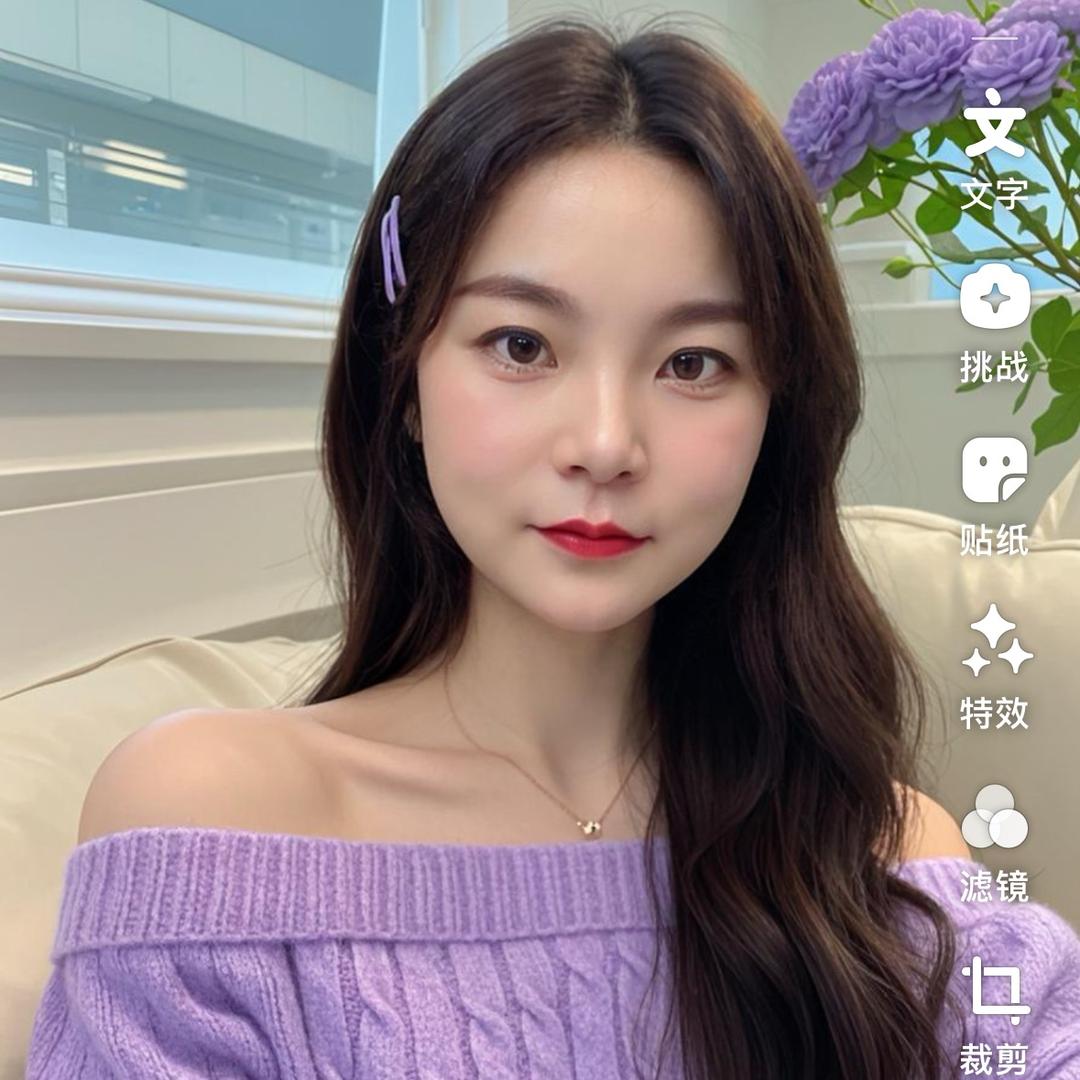Apply effects via 特效

994,643
